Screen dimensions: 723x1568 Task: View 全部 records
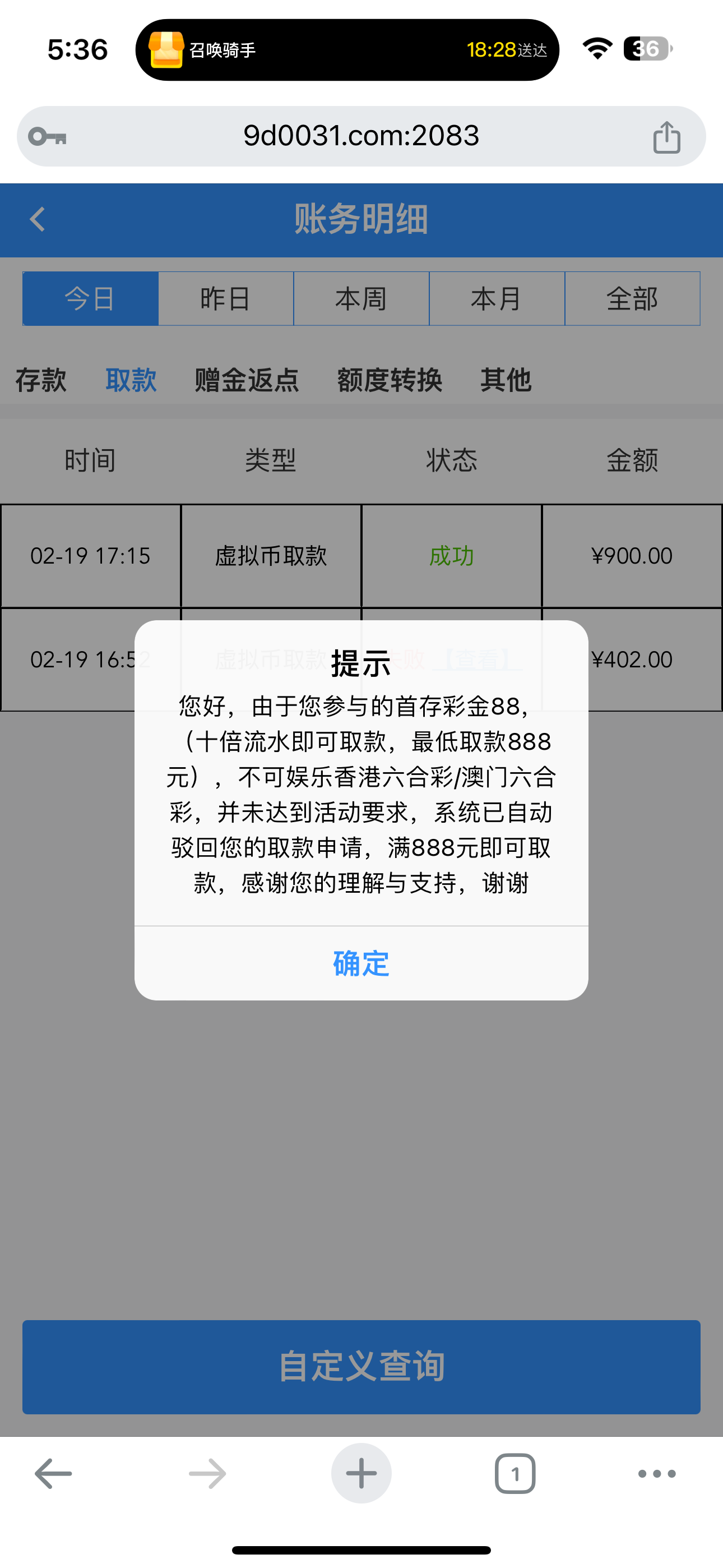click(632, 299)
